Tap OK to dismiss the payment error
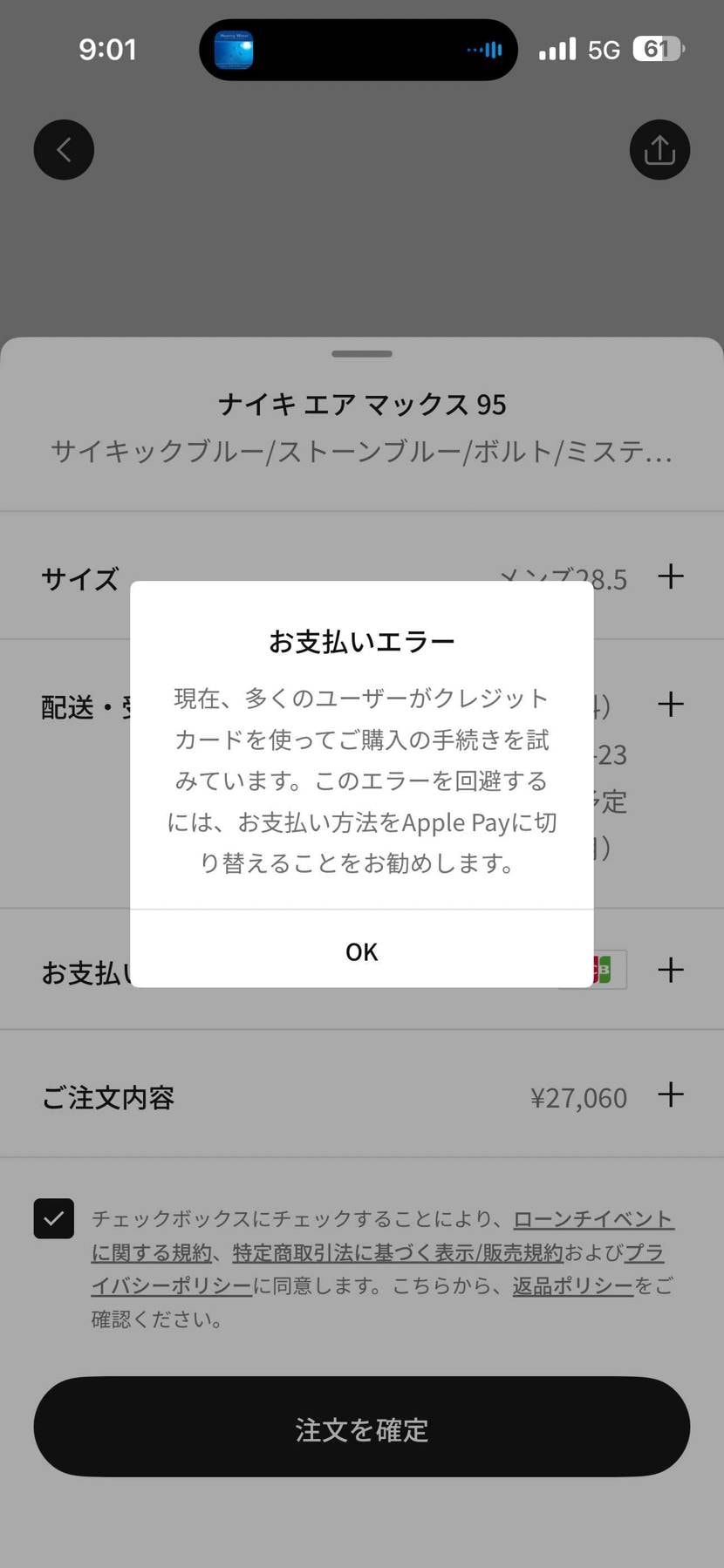724x1568 pixels. [x=361, y=951]
